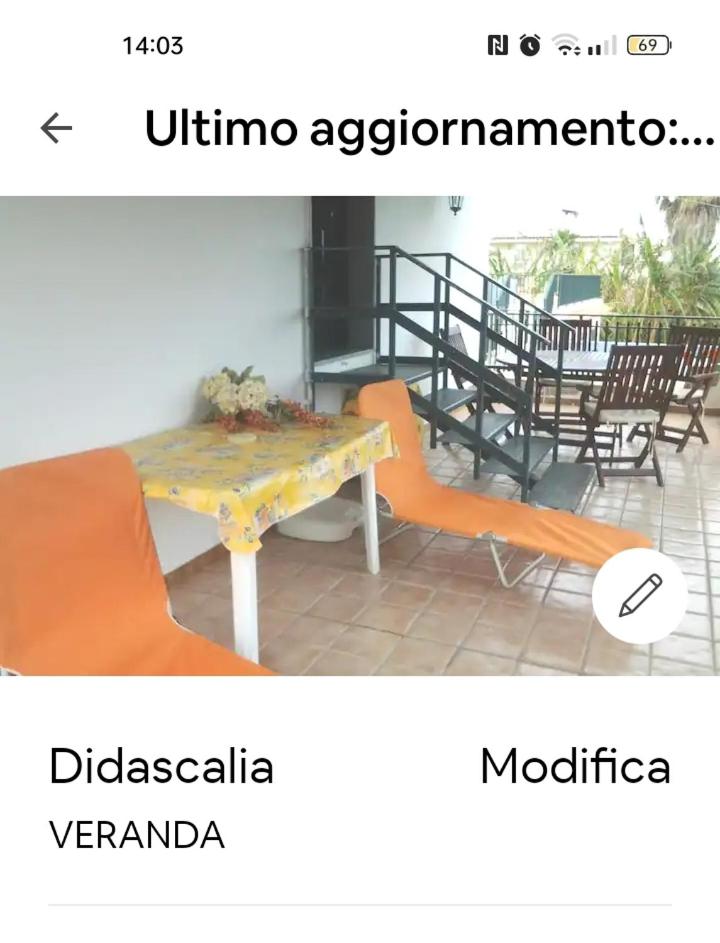The height and width of the screenshot is (943, 720).
Task: Go back using the arrow icon
Action: [56, 128]
